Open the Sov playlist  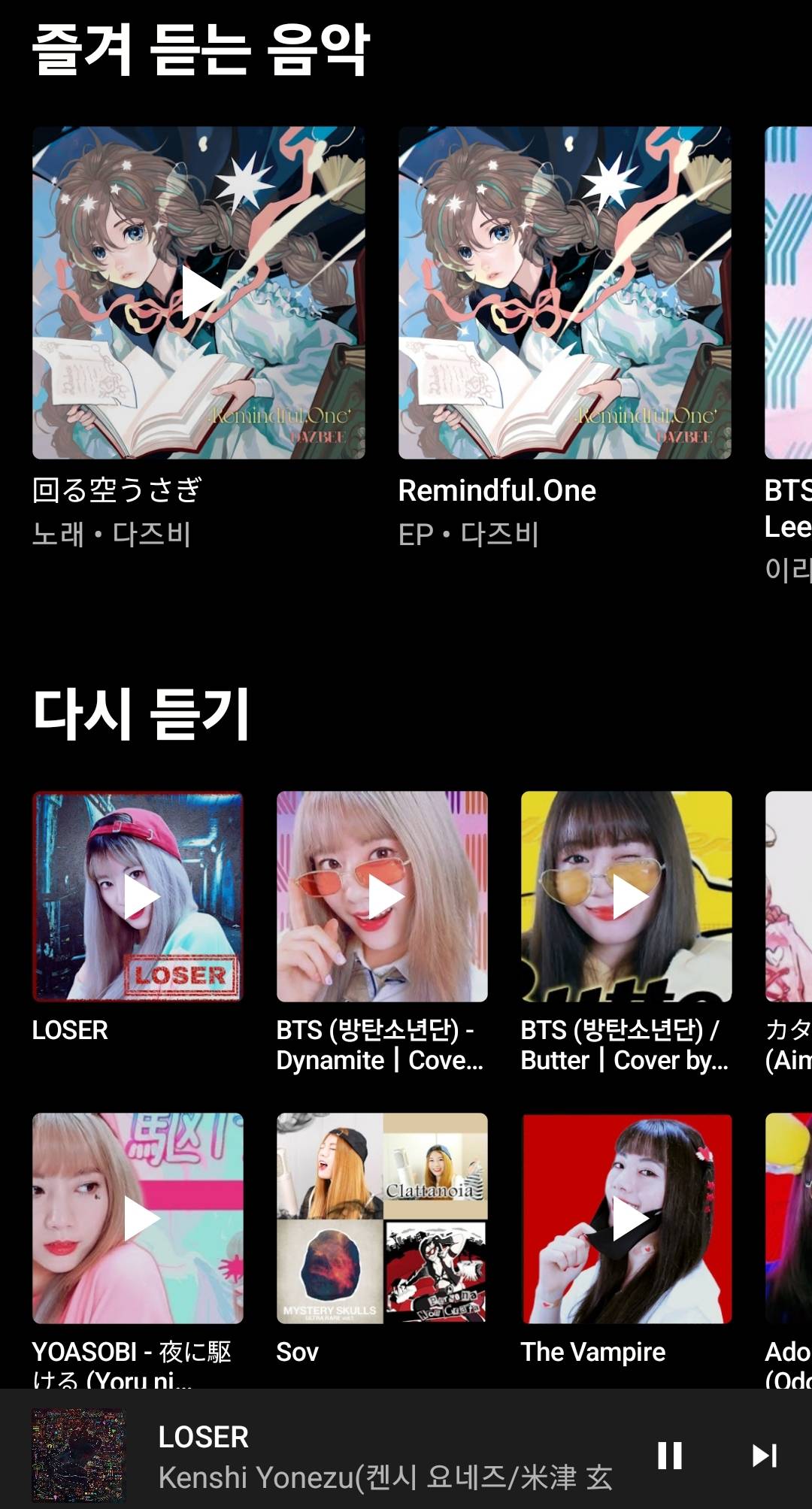point(382,1218)
